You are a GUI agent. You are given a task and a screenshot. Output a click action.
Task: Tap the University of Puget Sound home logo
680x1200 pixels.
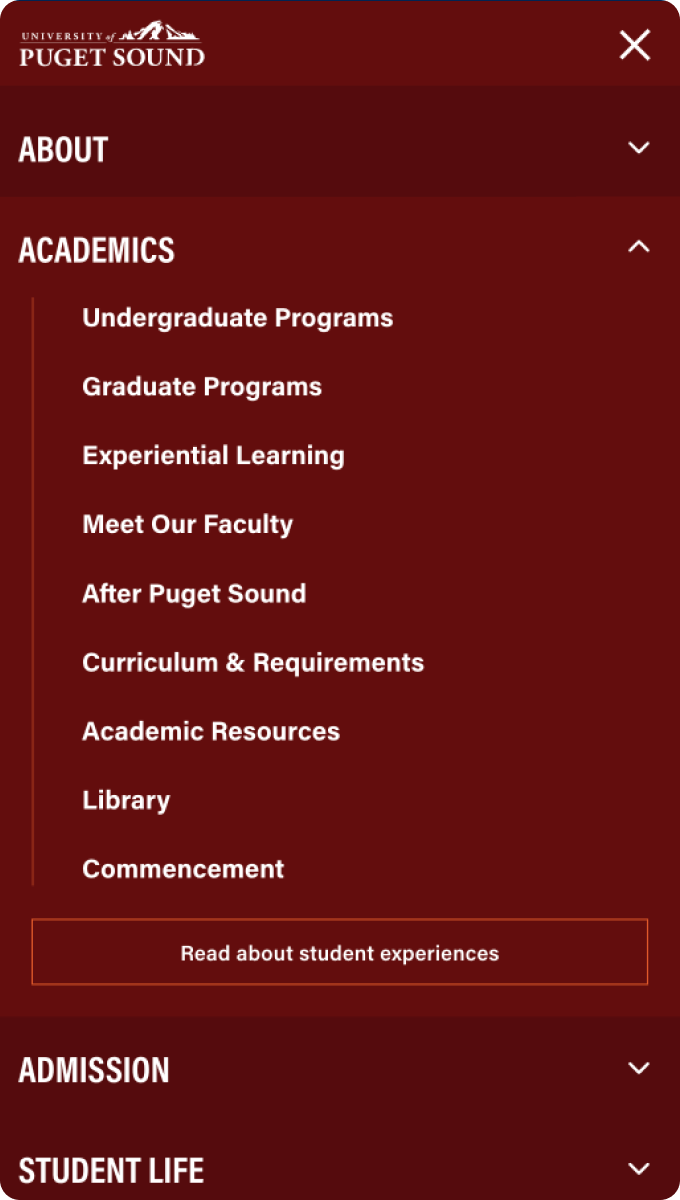(112, 45)
